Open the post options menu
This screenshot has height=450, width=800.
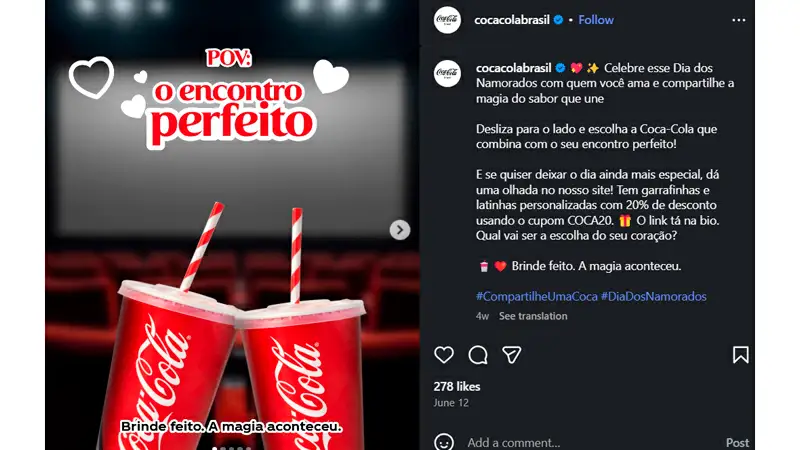tap(738, 20)
